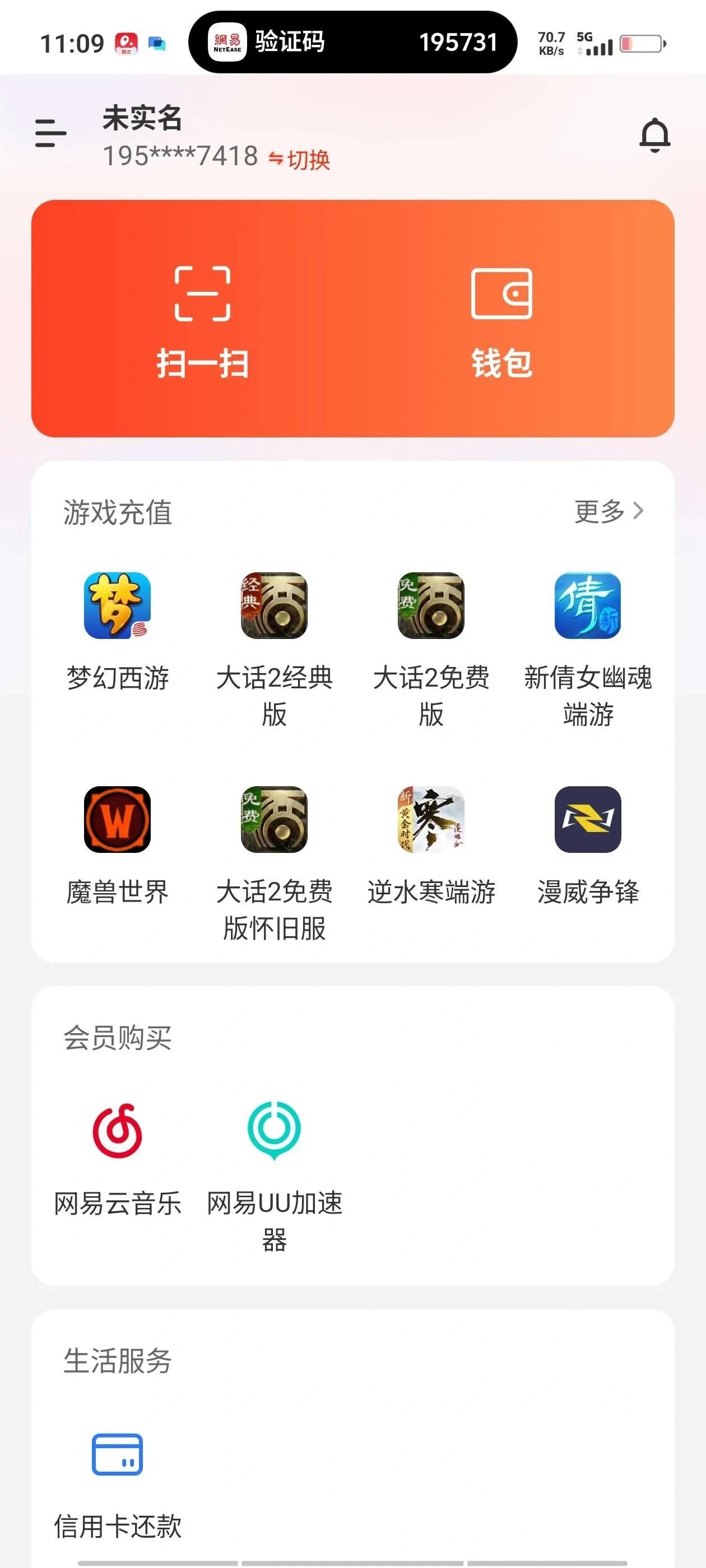Tap the NetEase 验证码 notification banner
Screen dimensions: 706x1568
pyautogui.click(x=352, y=42)
